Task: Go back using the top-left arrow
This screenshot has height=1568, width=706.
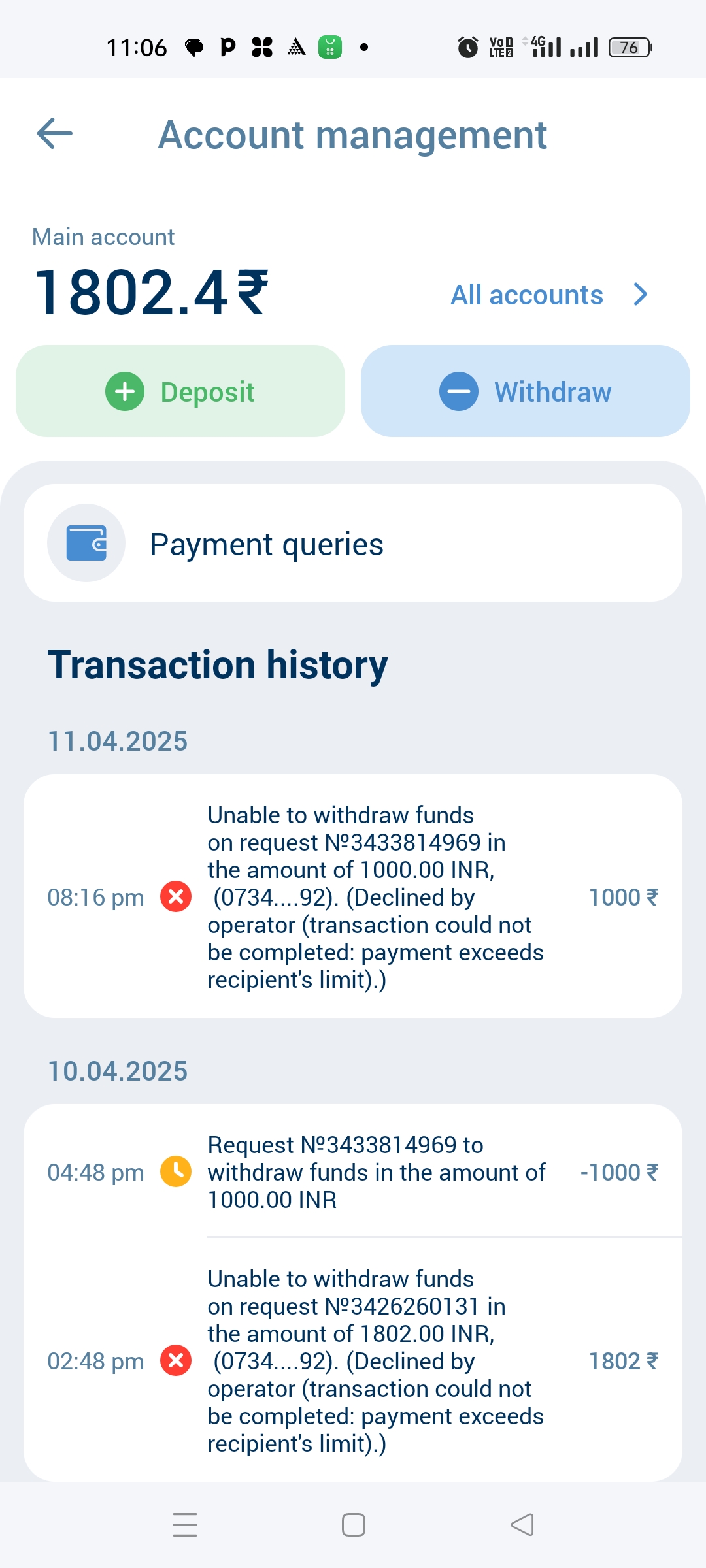Action: 55,134
